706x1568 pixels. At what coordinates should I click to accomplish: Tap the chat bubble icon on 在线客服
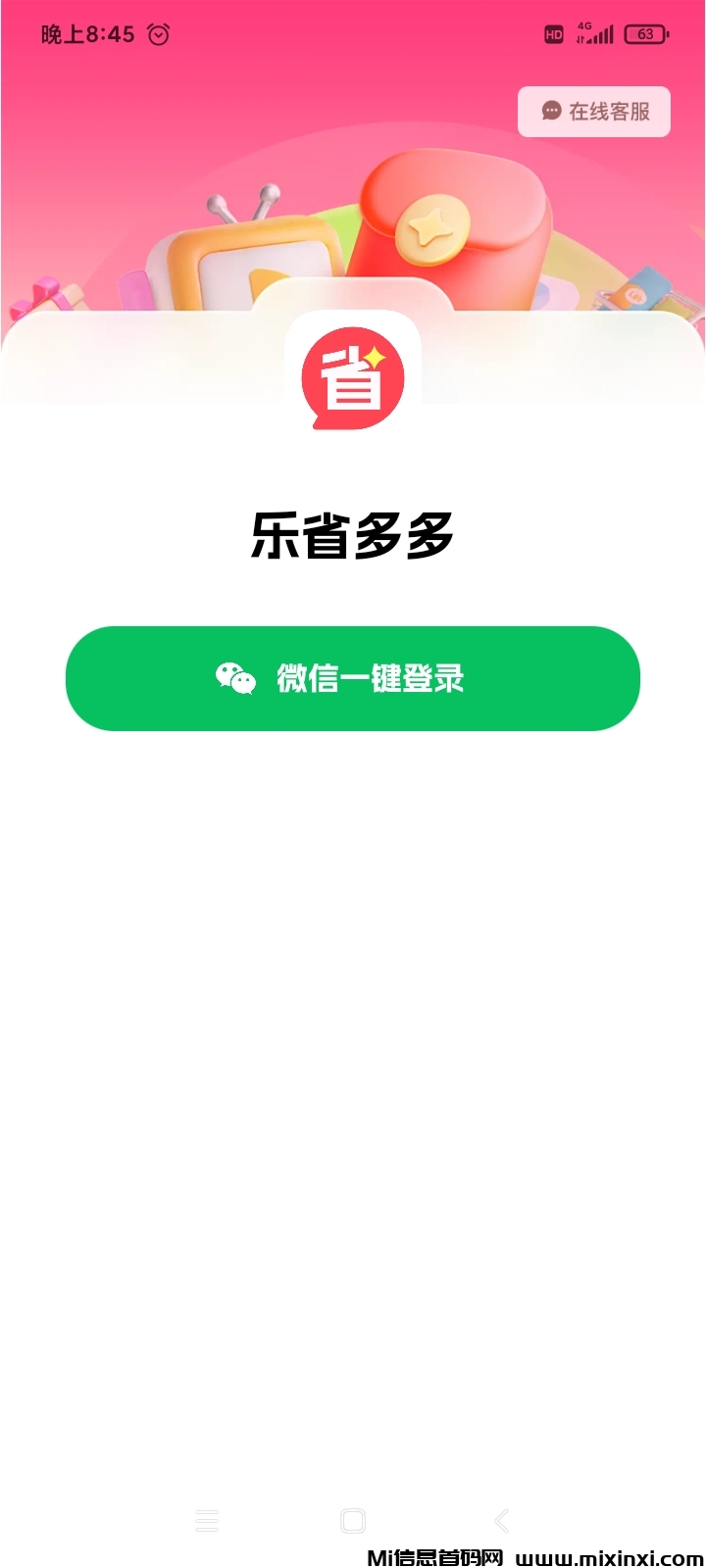click(x=551, y=111)
